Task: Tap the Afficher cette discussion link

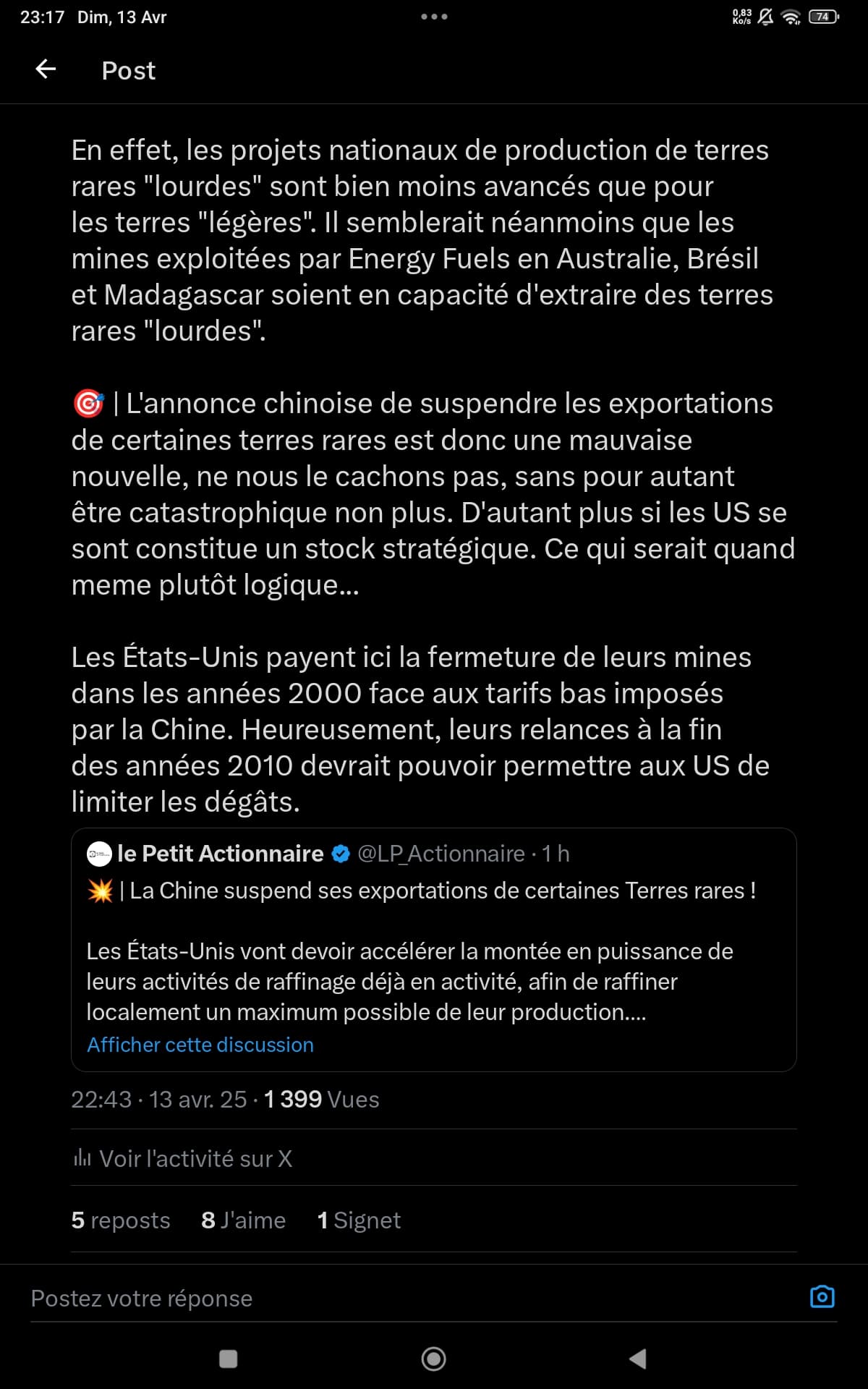Action: pyautogui.click(x=200, y=1045)
